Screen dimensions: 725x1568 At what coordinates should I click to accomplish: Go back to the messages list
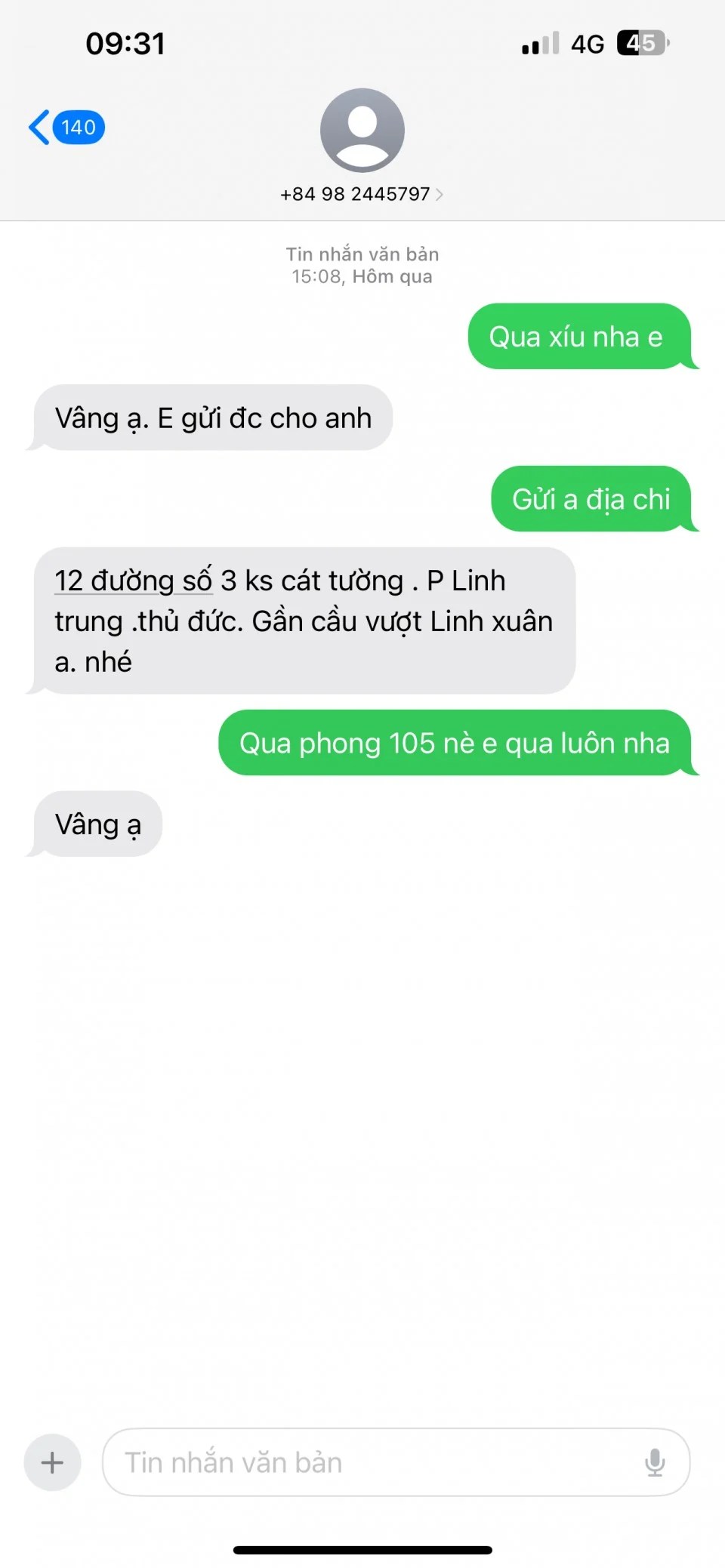(66, 127)
